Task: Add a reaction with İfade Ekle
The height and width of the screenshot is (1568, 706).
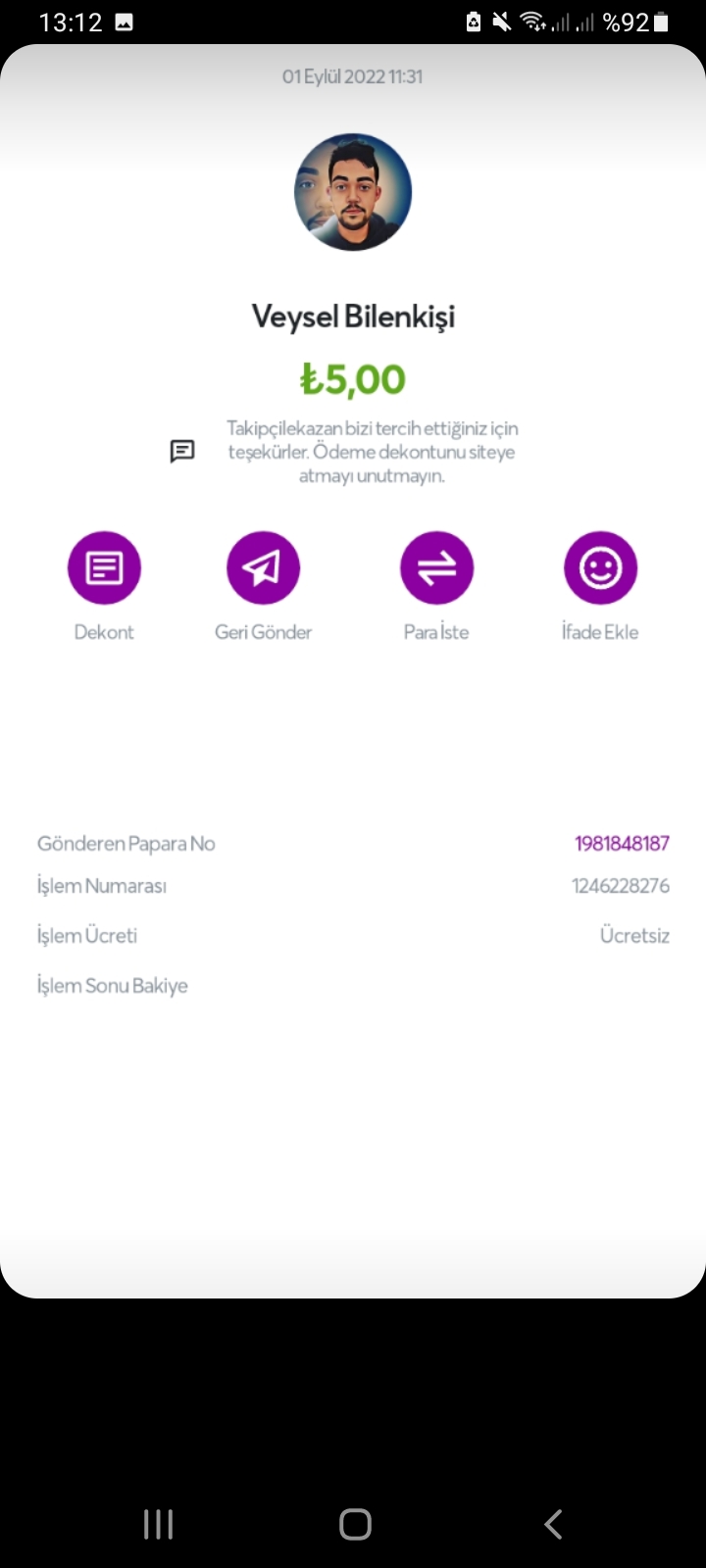Action: coord(600,568)
